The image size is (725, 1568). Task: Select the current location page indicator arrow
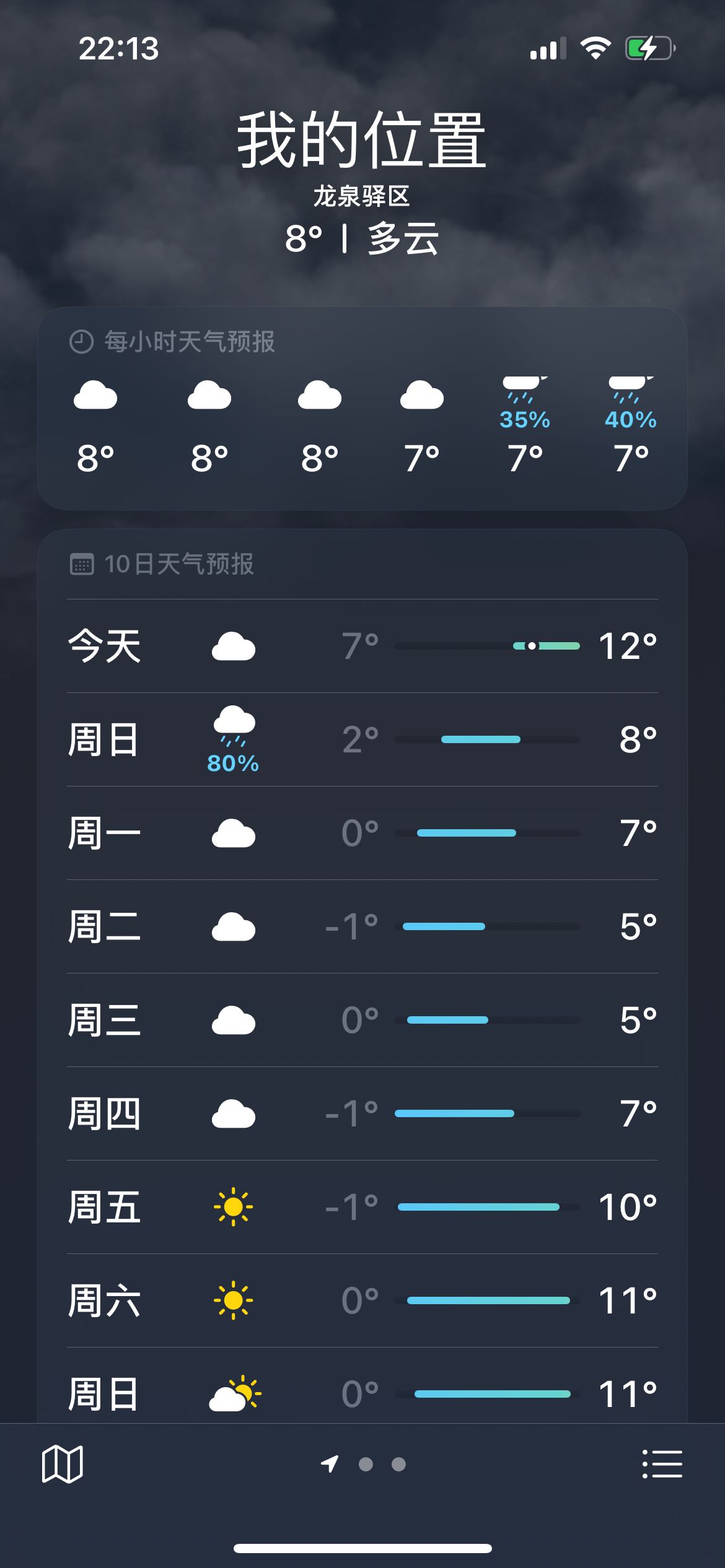click(330, 1464)
